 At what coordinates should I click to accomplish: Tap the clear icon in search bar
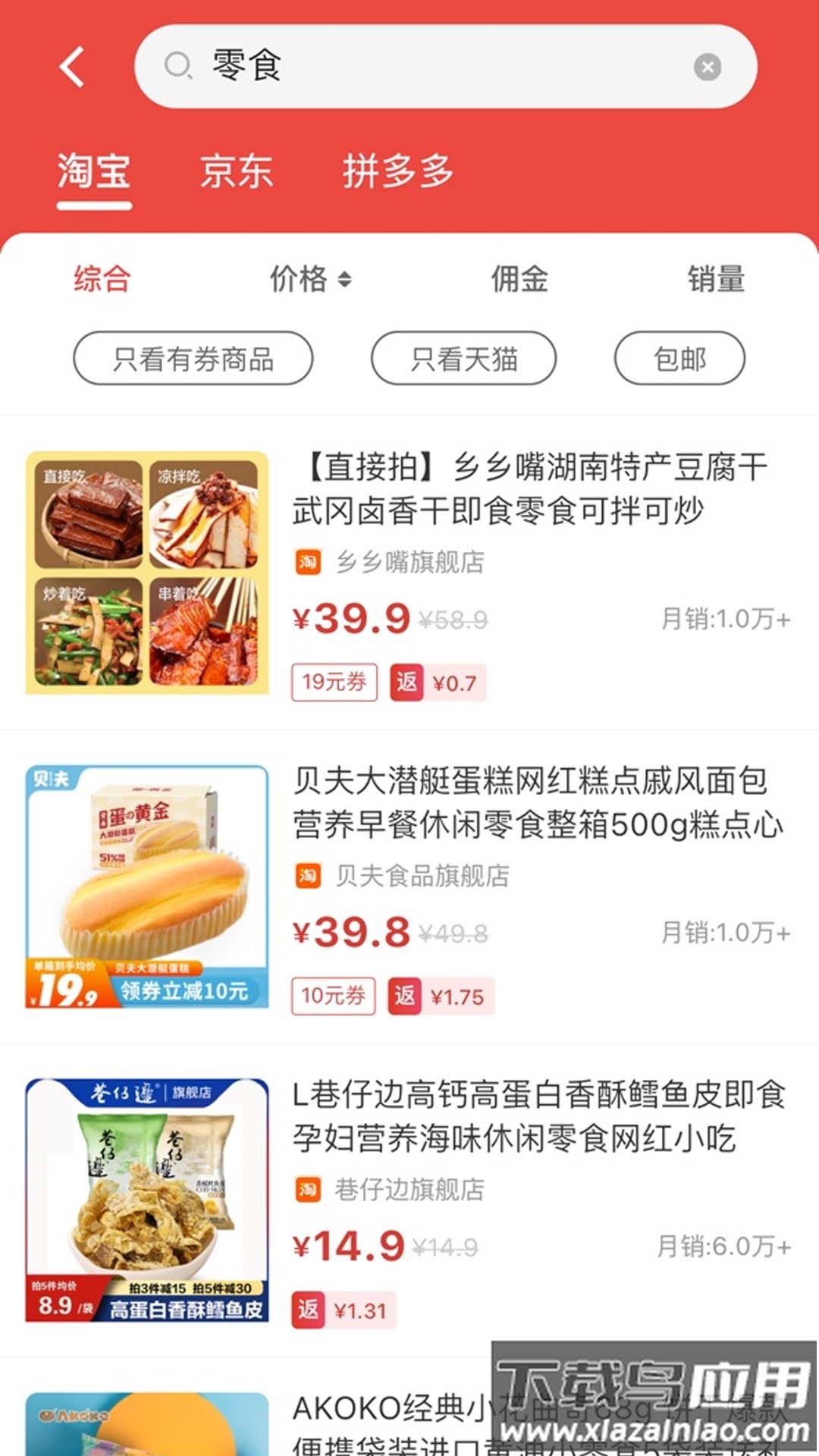coord(707,67)
